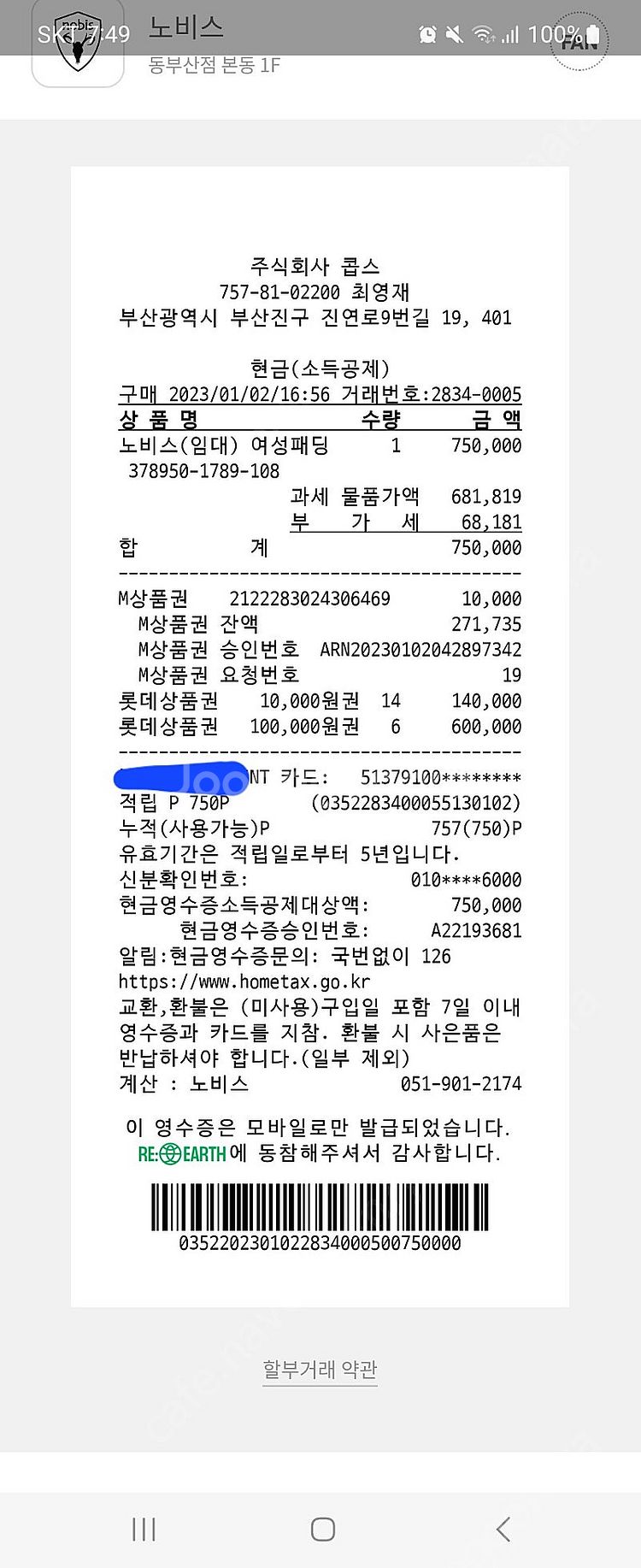Go back using the navigation bar arrow
Image resolution: width=641 pixels, height=1568 pixels.
click(x=503, y=1529)
